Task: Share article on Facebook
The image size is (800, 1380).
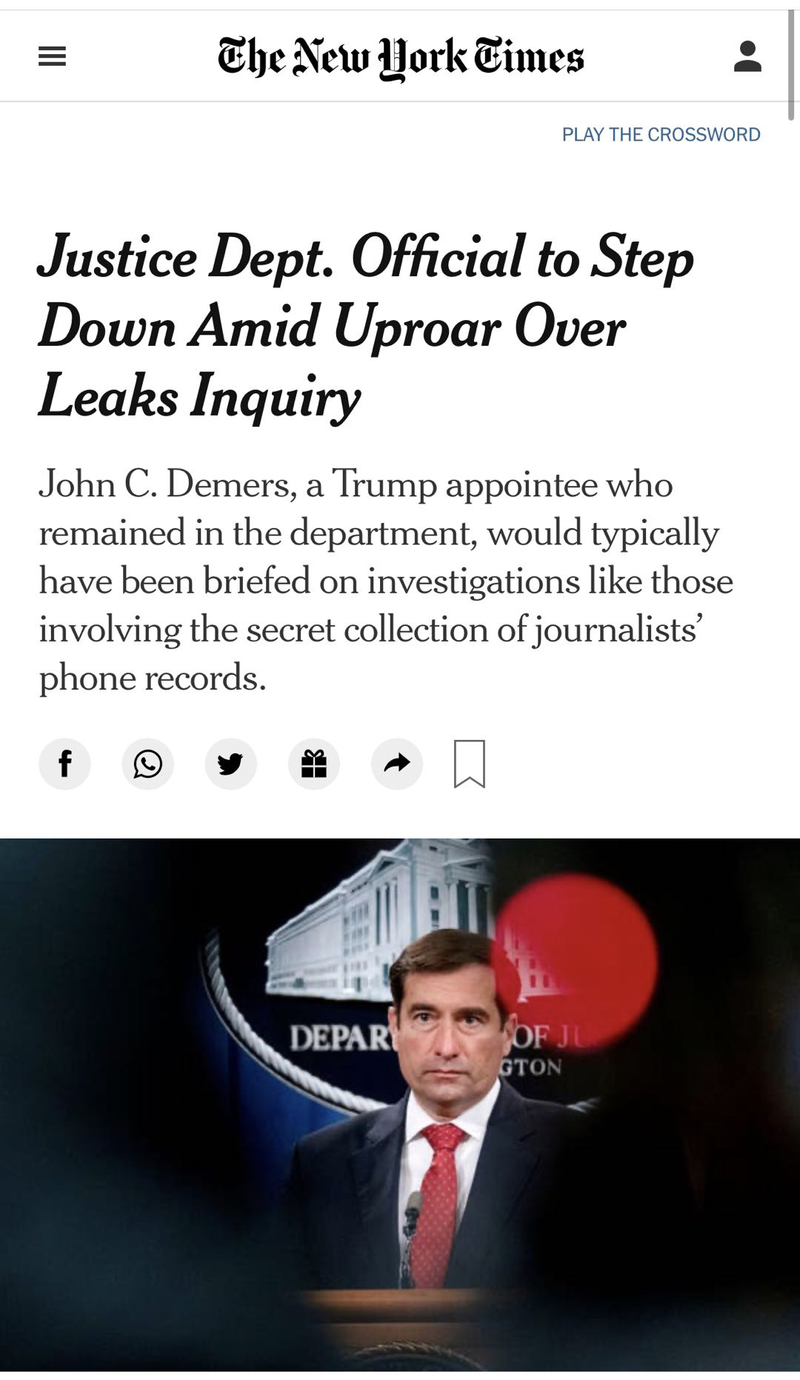Action: tap(65, 765)
